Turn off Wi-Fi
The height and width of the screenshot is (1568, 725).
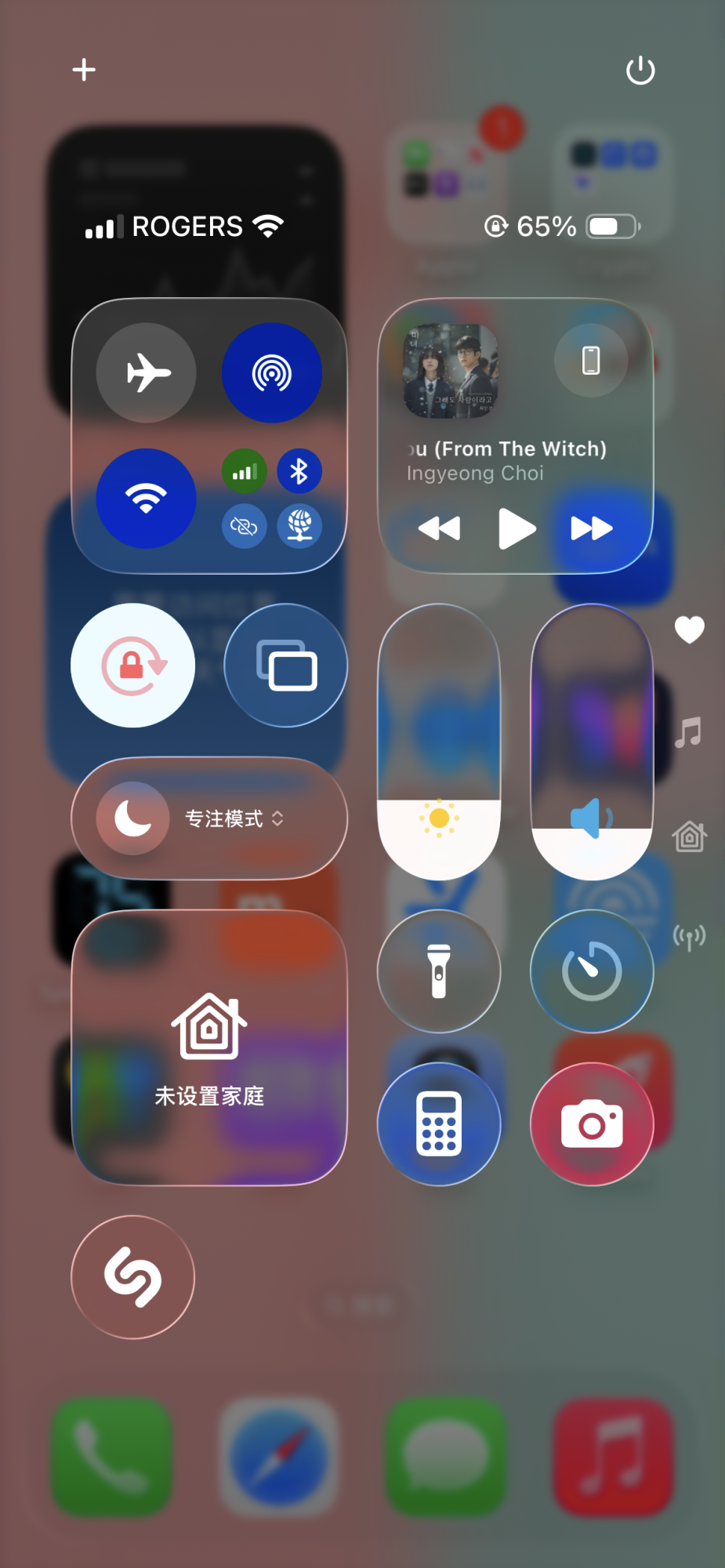147,498
